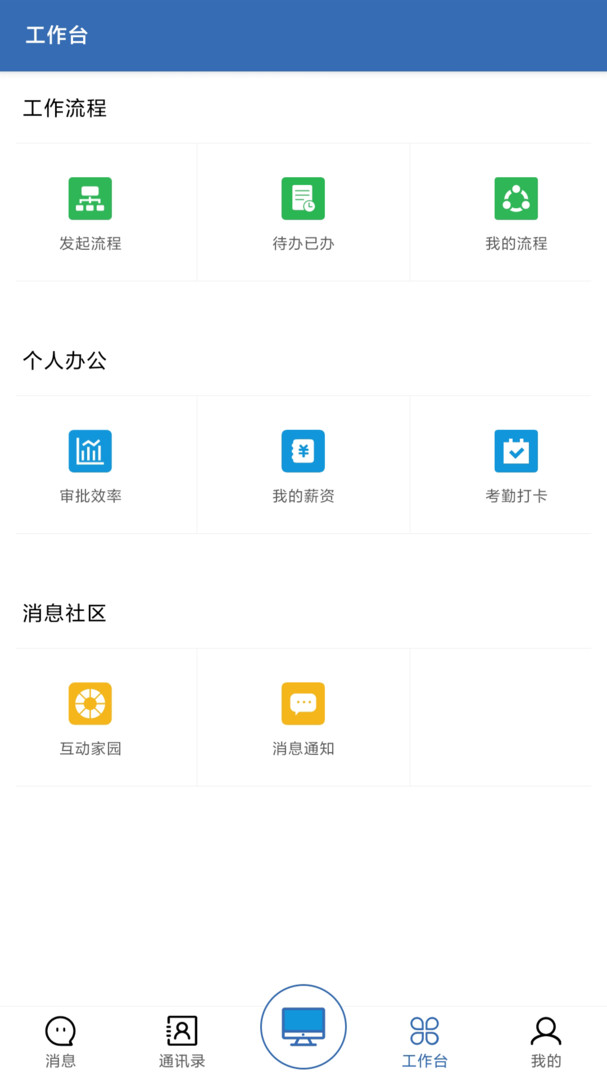Image resolution: width=607 pixels, height=1080 pixels.
Task: Open 我的流程 in the workflow section
Action: click(516, 212)
